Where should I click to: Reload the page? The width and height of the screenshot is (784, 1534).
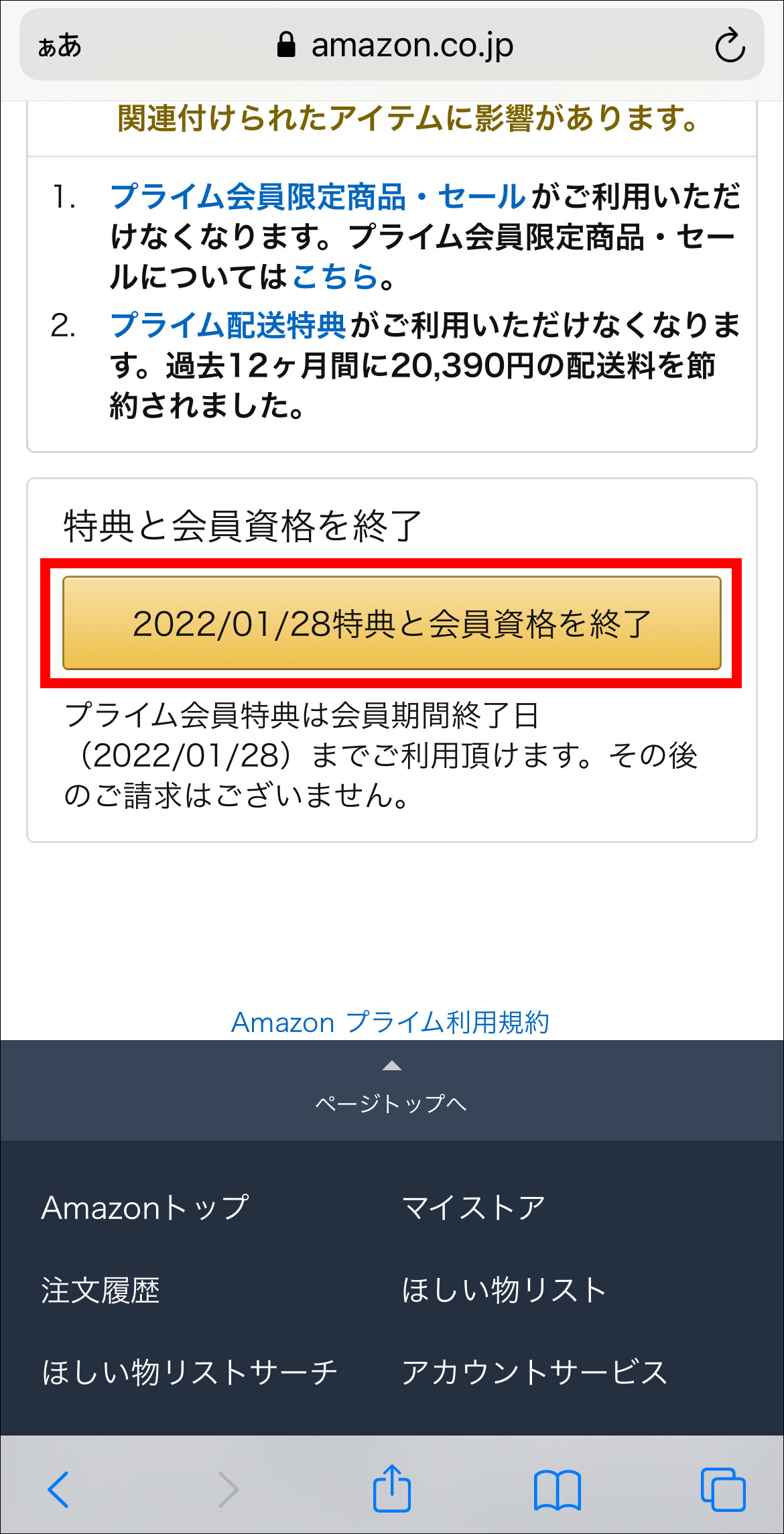(730, 46)
